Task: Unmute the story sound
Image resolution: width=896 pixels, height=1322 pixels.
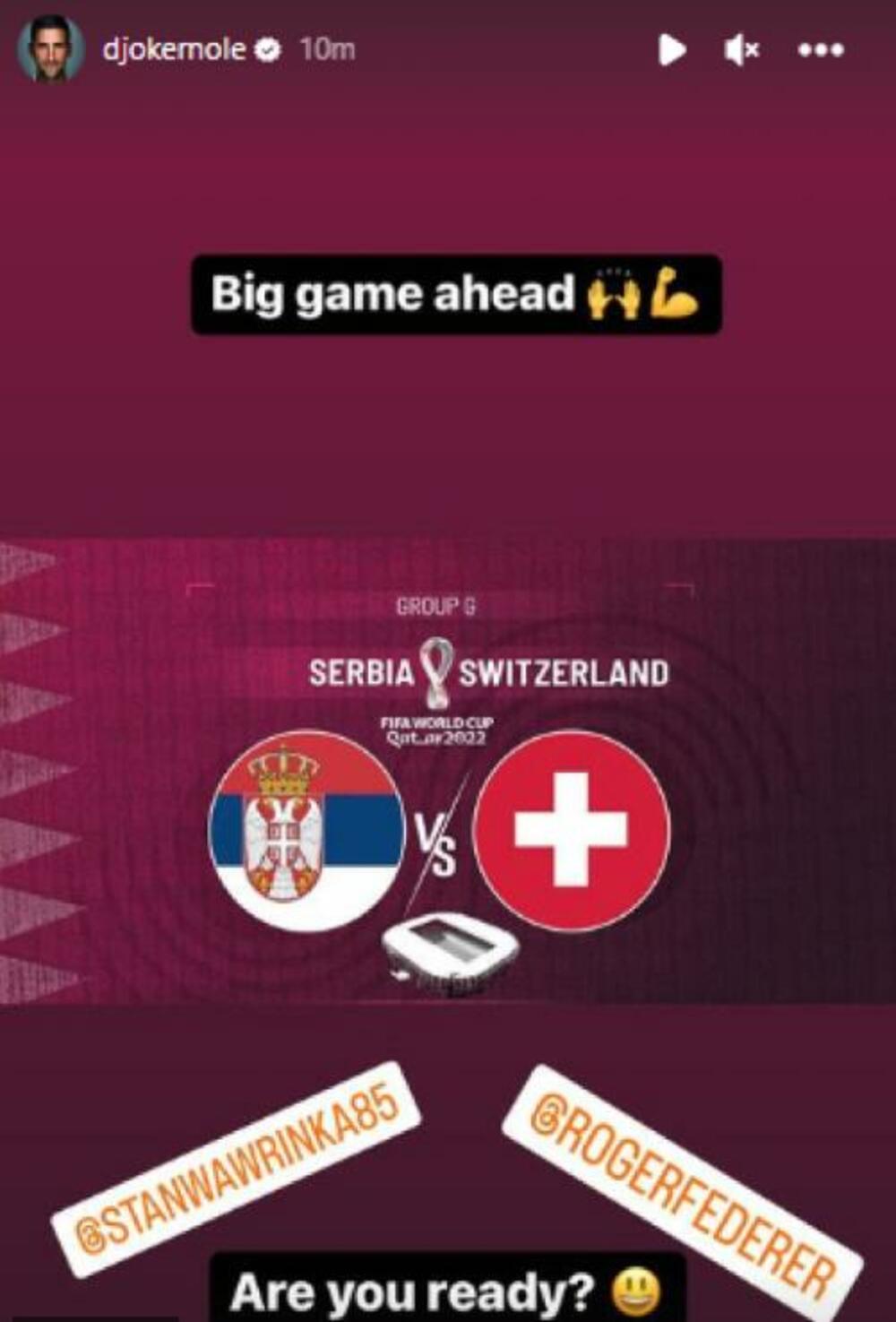Action: click(741, 50)
